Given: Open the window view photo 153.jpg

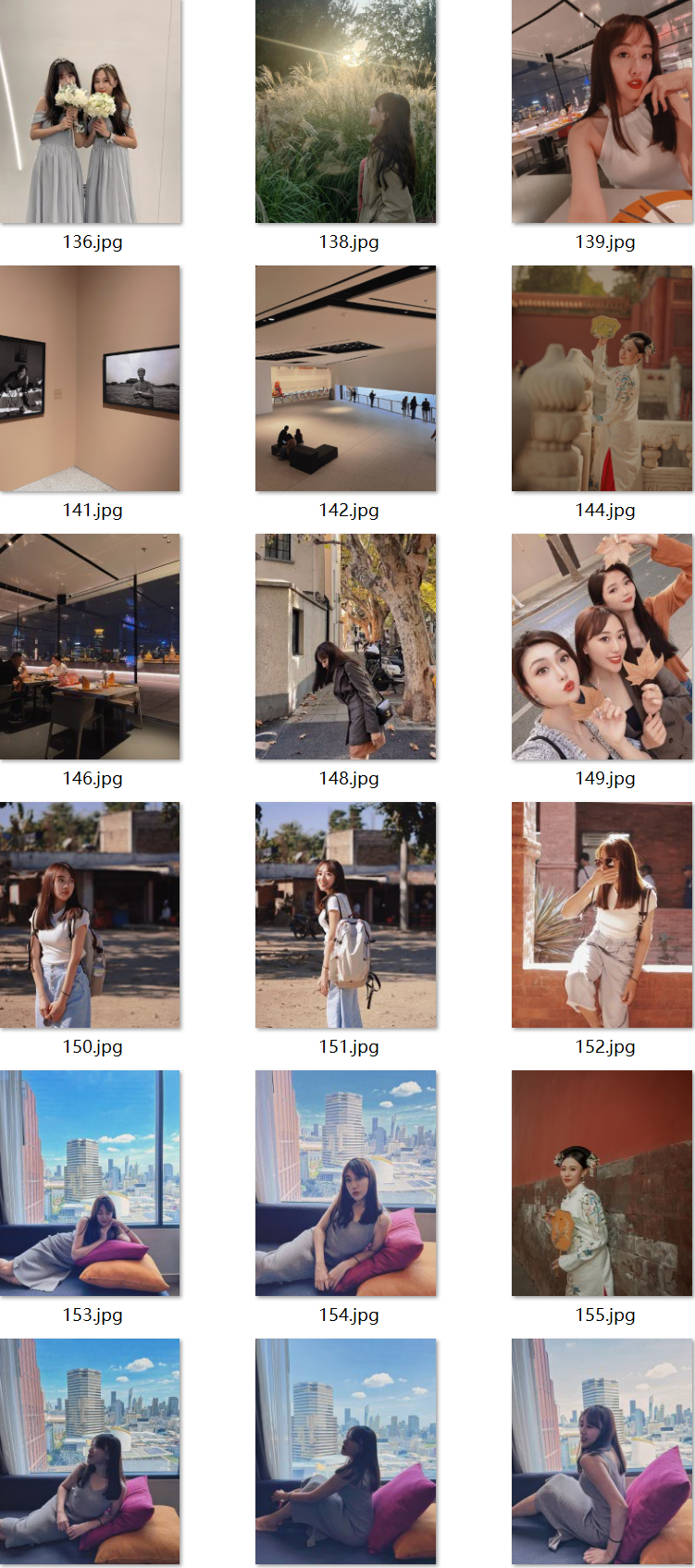Looking at the screenshot, I should point(91,1183).
